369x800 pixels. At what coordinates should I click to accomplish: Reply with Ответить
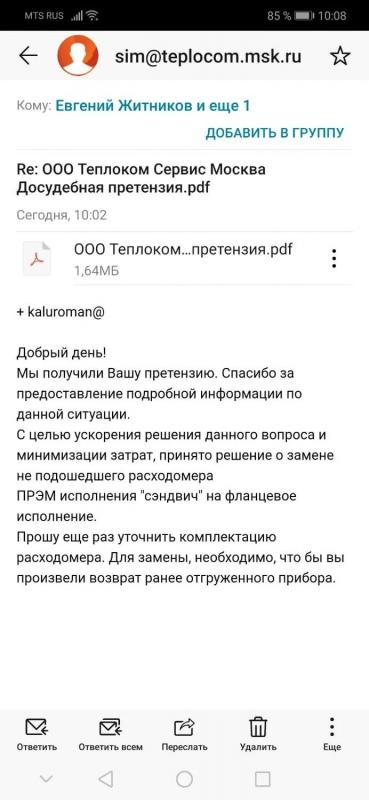[36, 734]
